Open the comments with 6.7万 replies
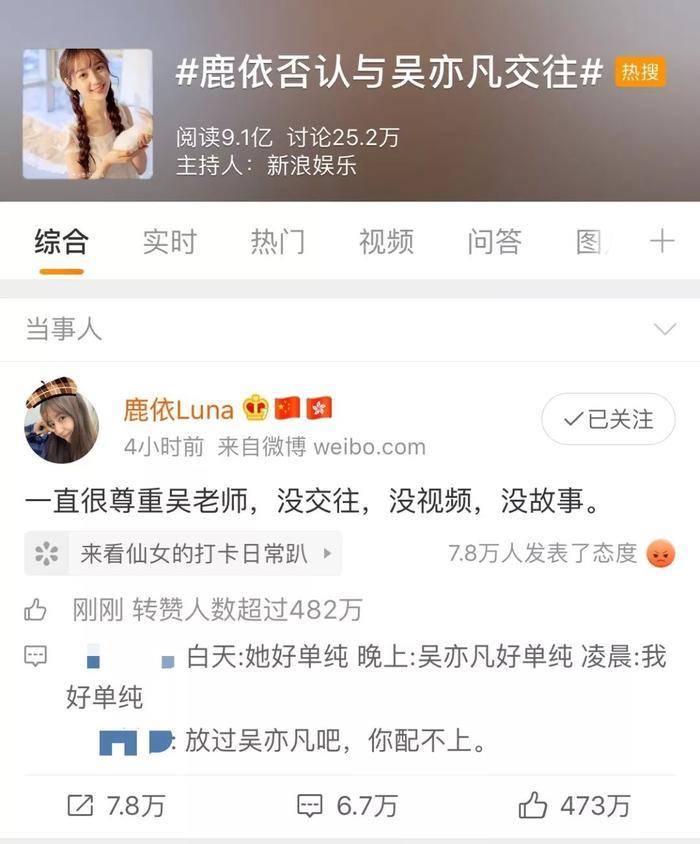This screenshot has width=700, height=844. 347,805
